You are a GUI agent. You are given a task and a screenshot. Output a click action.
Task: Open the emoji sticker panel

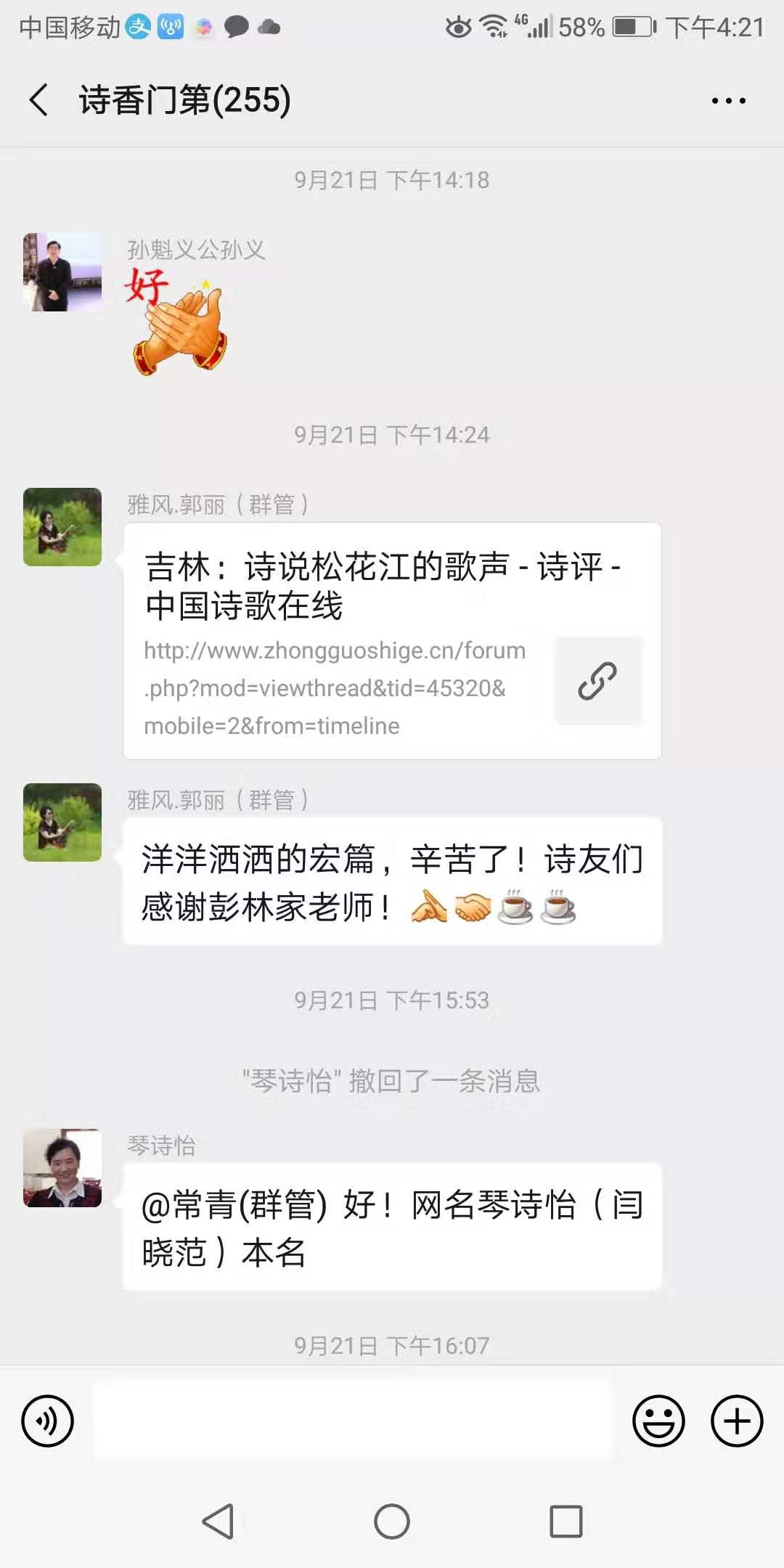coord(658,1421)
